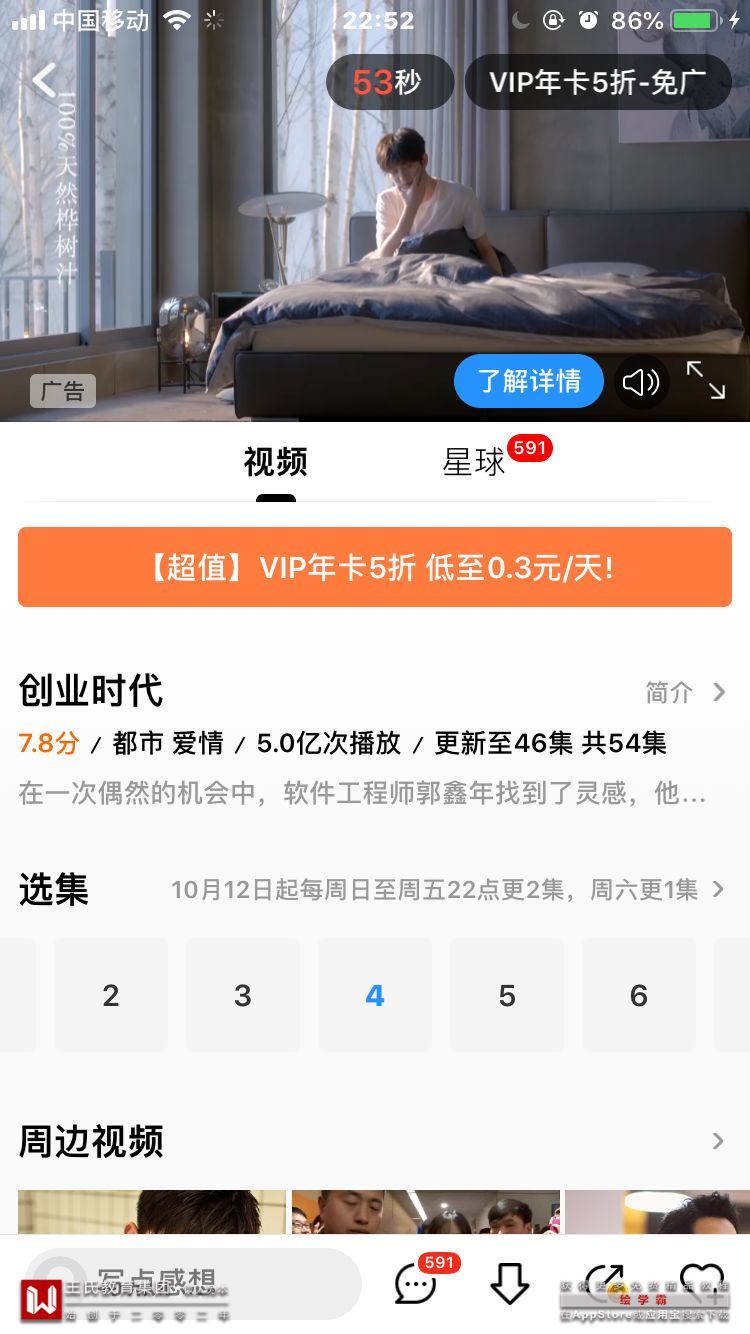View the 591 comments
Screen dimensions: 750x1334
click(x=415, y=1283)
